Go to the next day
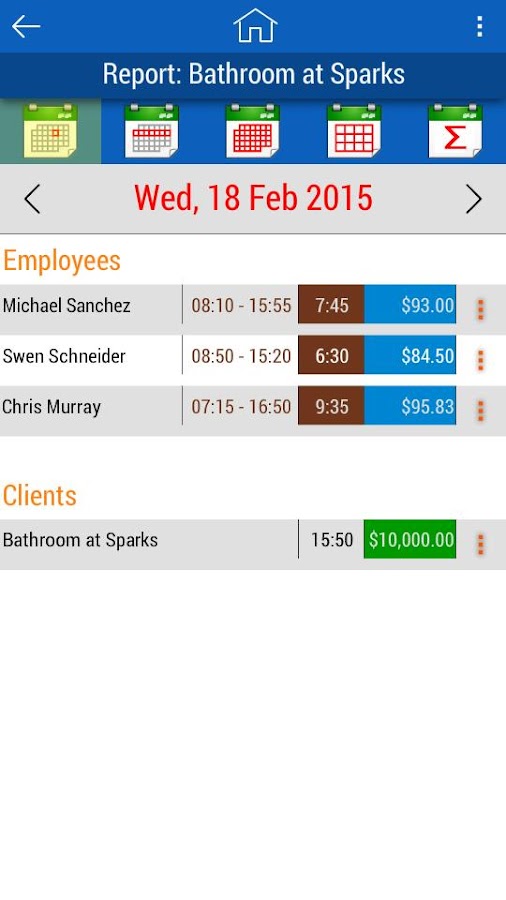506x900 pixels. tap(473, 199)
